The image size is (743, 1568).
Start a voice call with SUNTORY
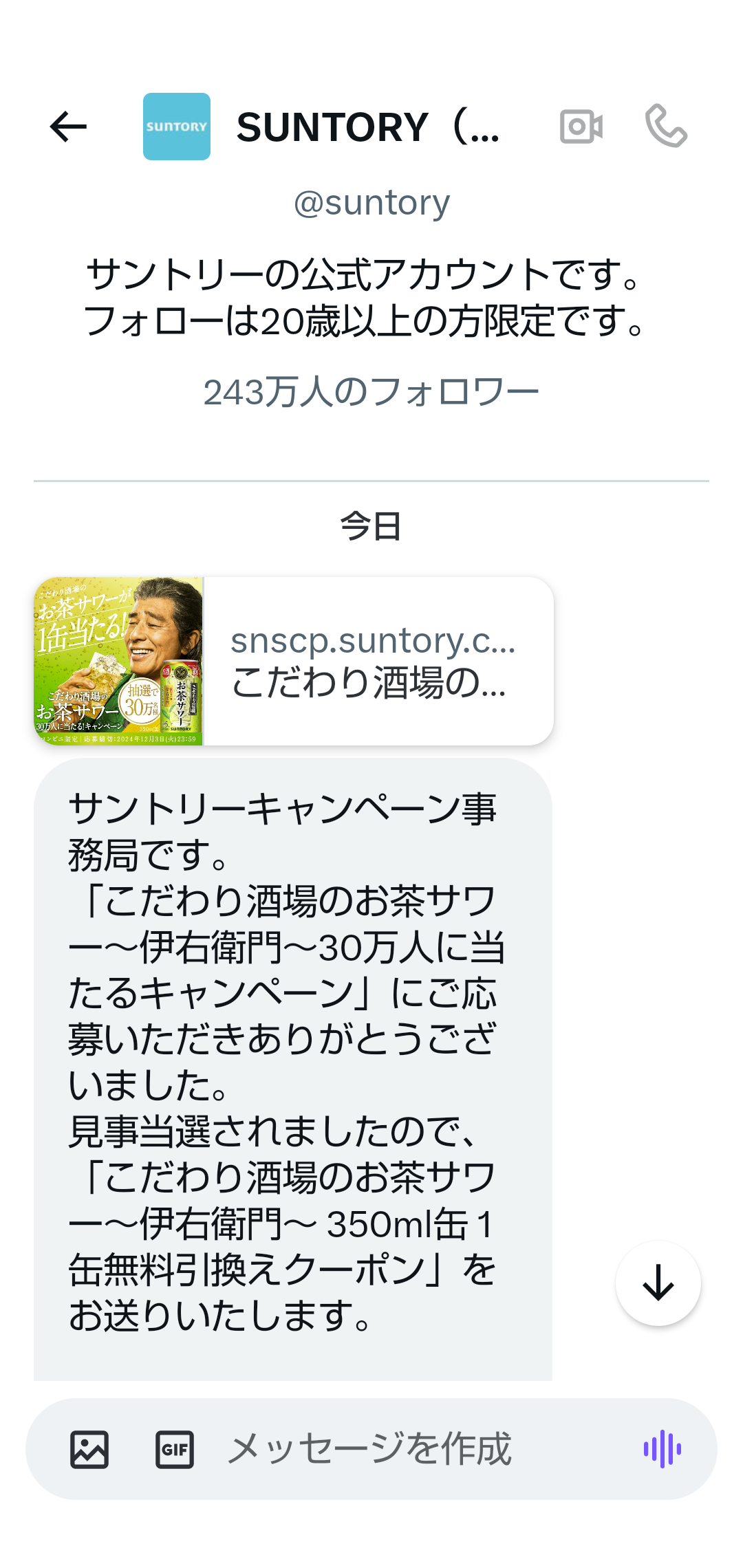[666, 126]
